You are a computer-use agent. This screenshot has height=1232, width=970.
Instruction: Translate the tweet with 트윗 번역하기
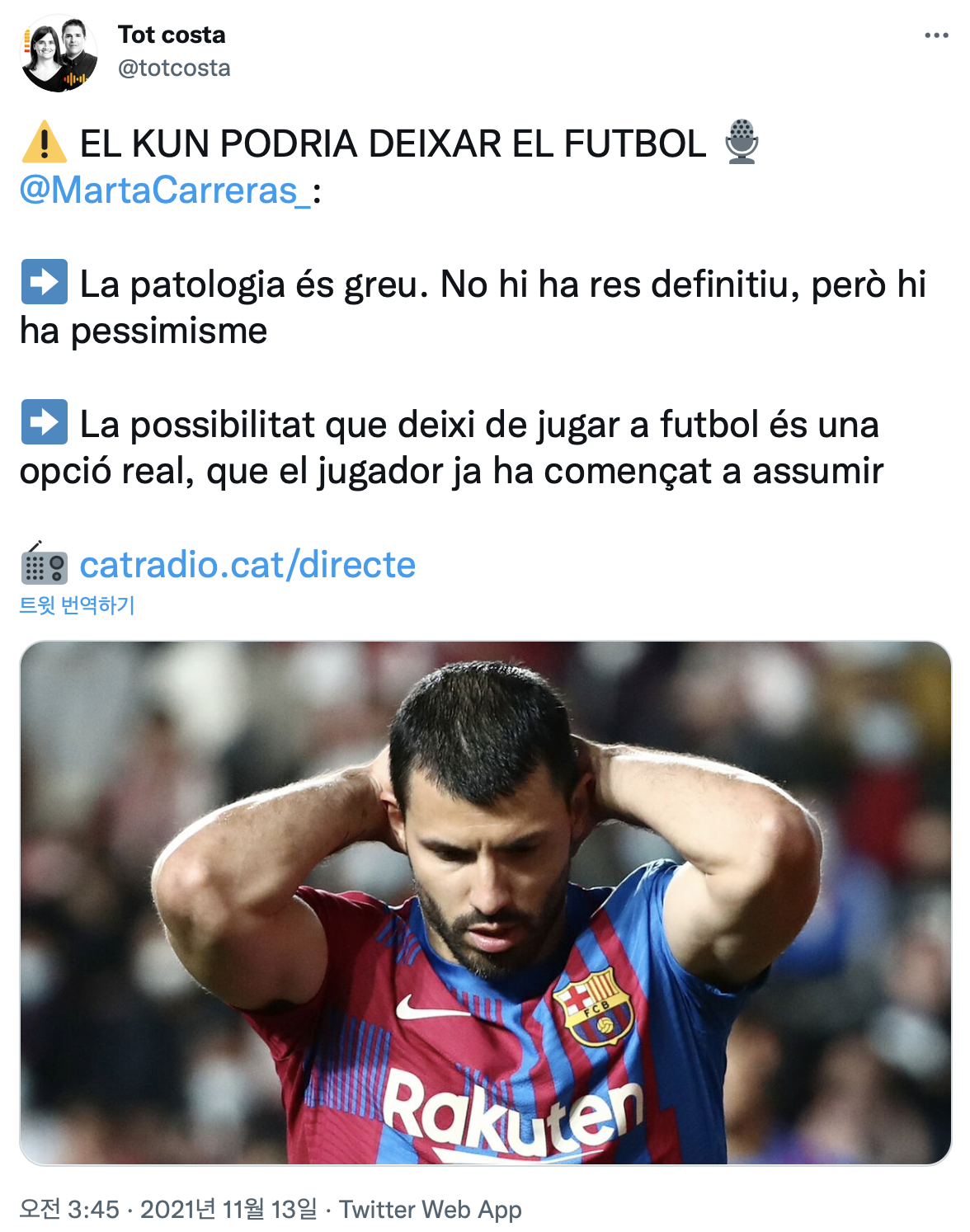pos(77,605)
